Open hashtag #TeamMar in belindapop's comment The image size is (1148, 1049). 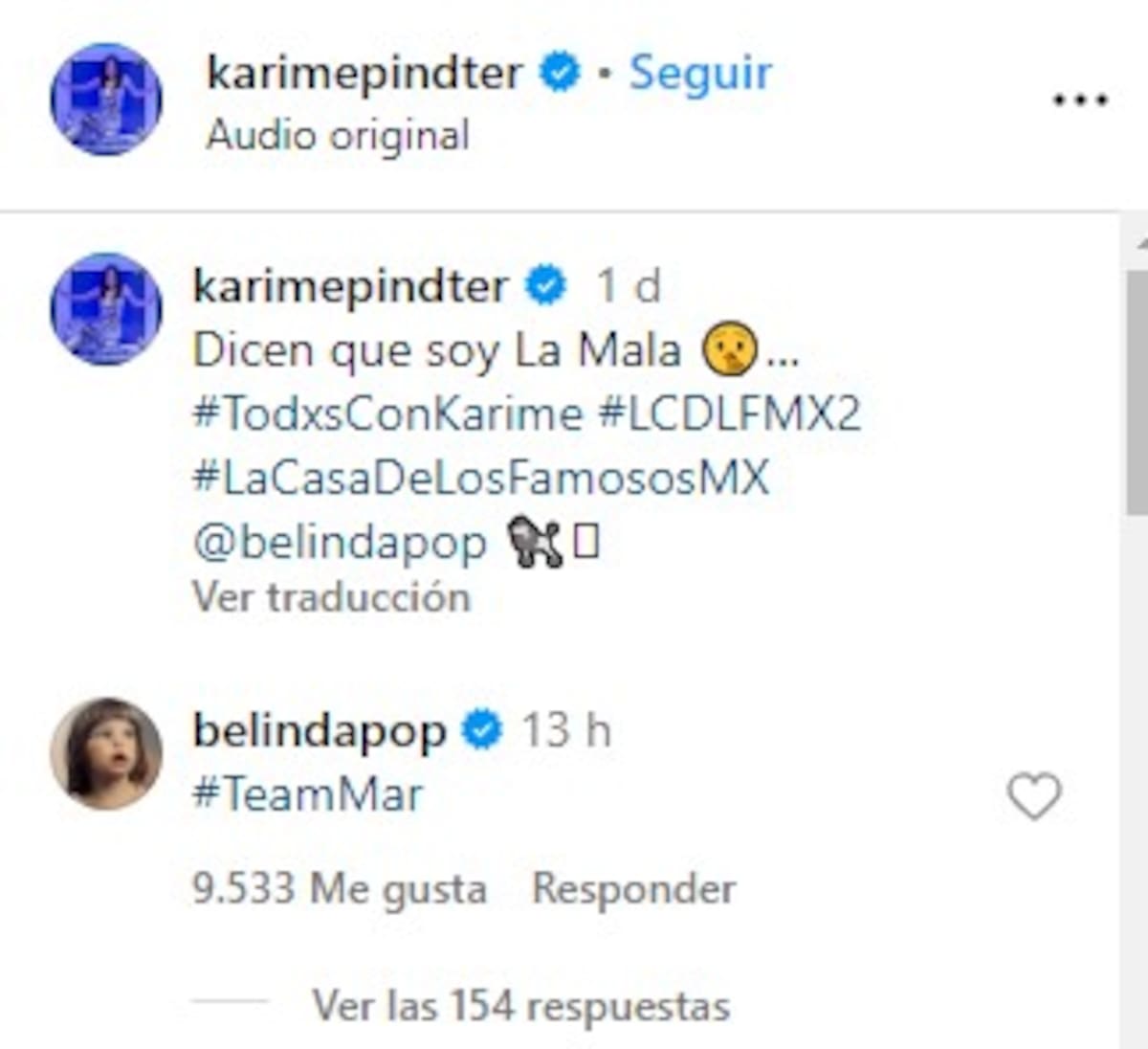pyautogui.click(x=308, y=795)
